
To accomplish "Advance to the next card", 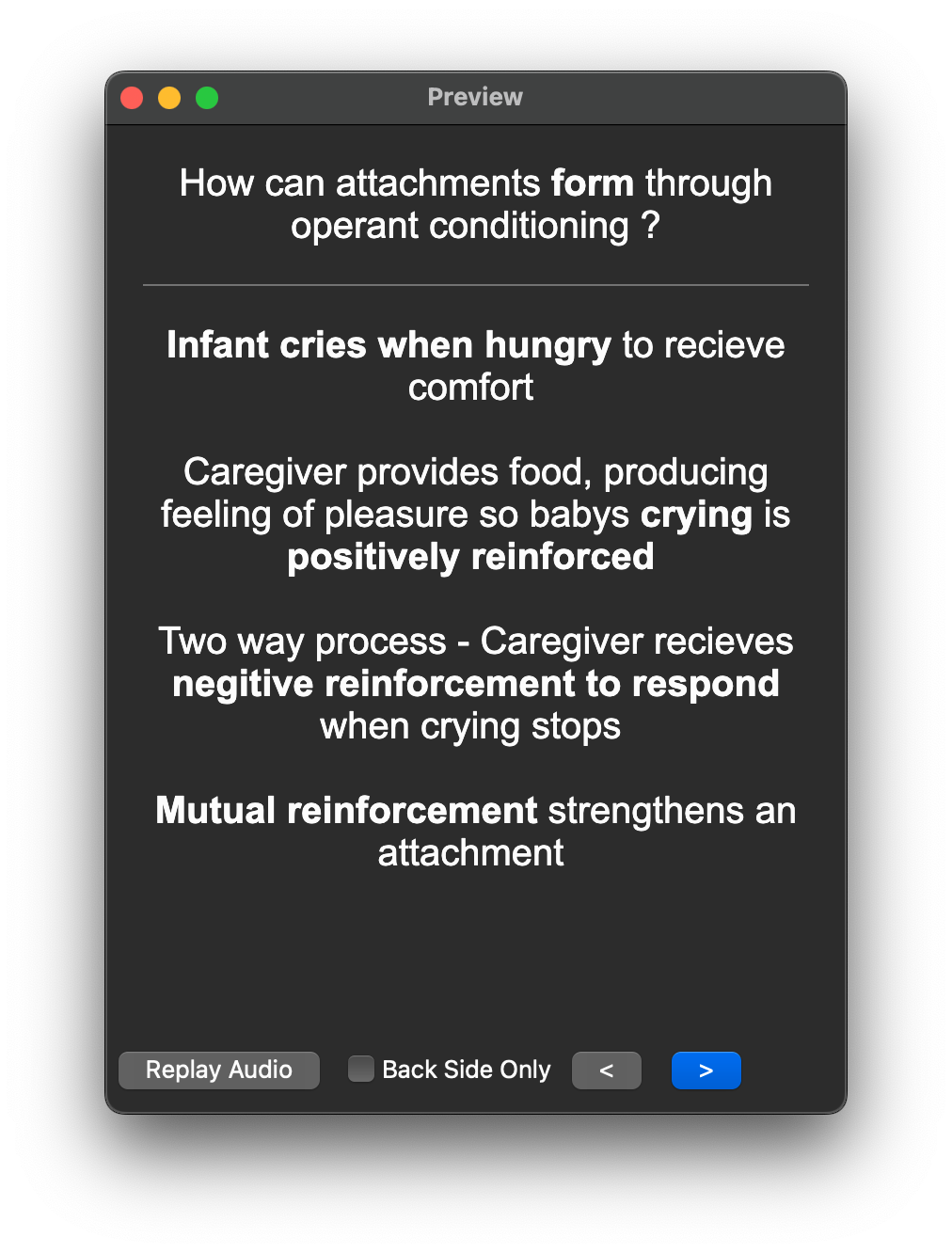I will [x=706, y=1071].
